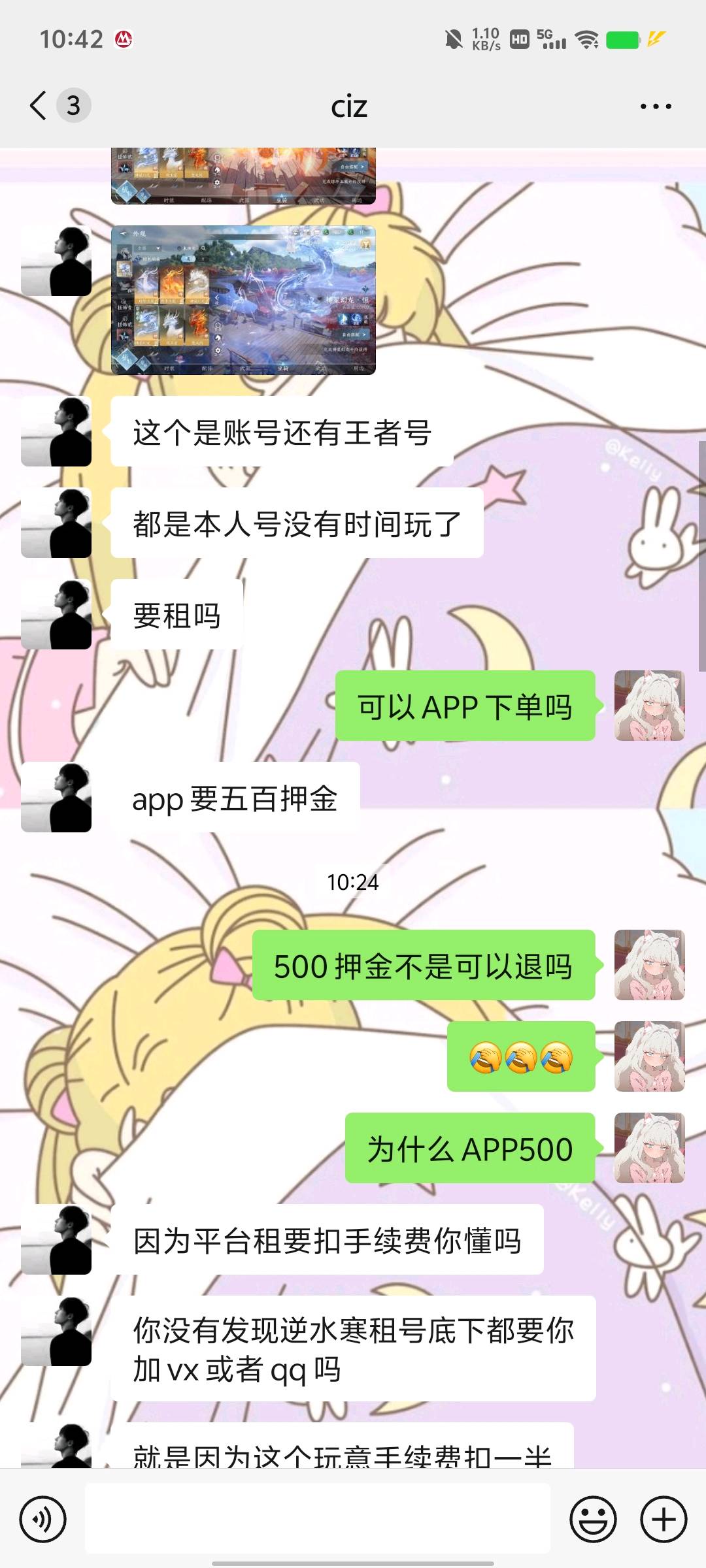706x1568 pixels.
Task: Tap the message text field
Action: click(318, 1518)
